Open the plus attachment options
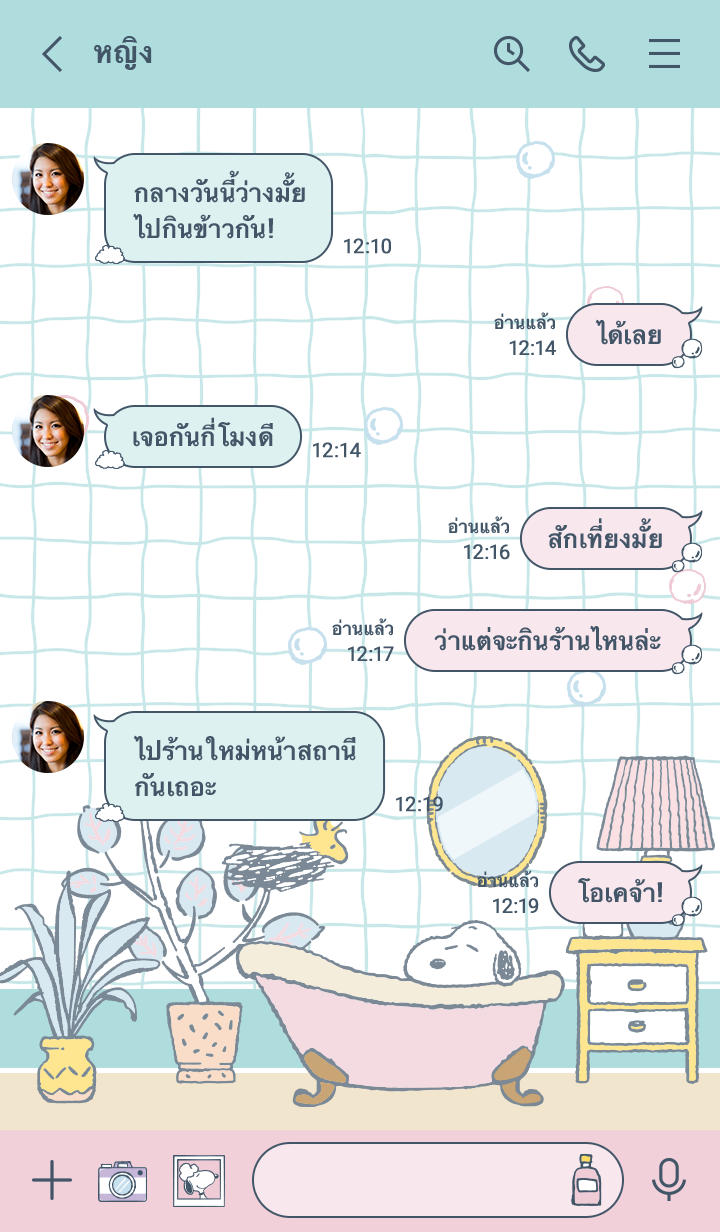Viewport: 720px width, 1232px height. click(x=52, y=1181)
